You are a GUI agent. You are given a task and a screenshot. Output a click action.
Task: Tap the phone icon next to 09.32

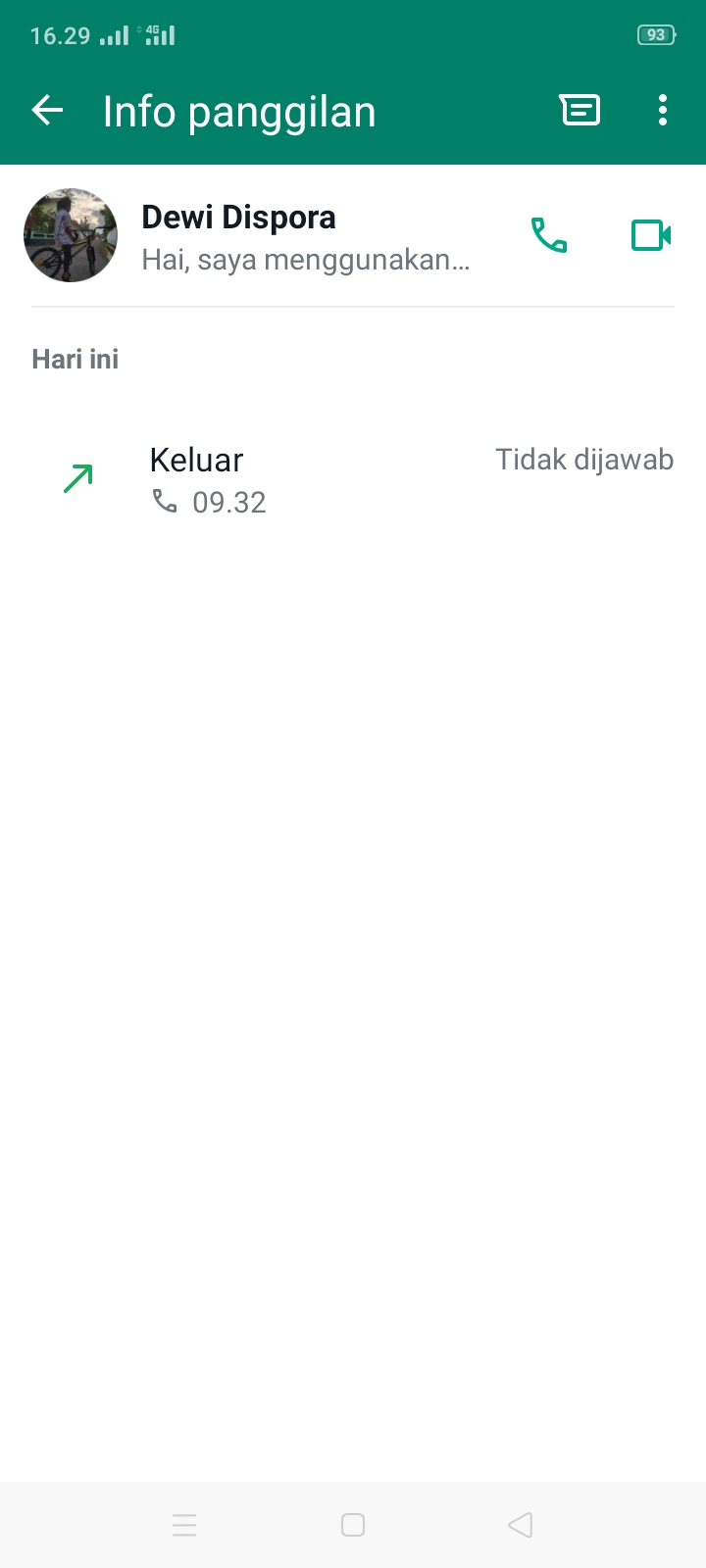(163, 502)
